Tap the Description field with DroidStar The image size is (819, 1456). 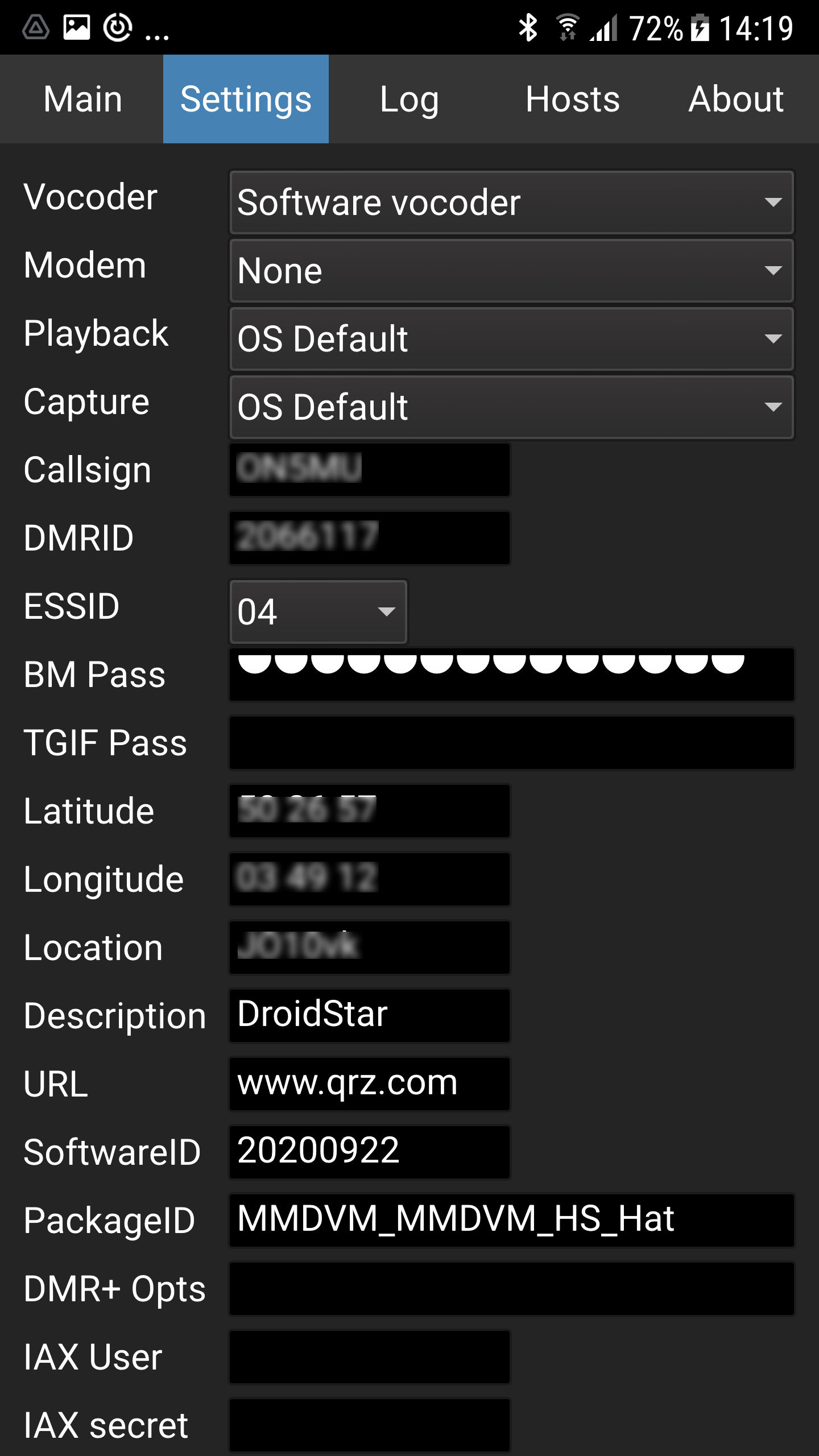point(370,1016)
